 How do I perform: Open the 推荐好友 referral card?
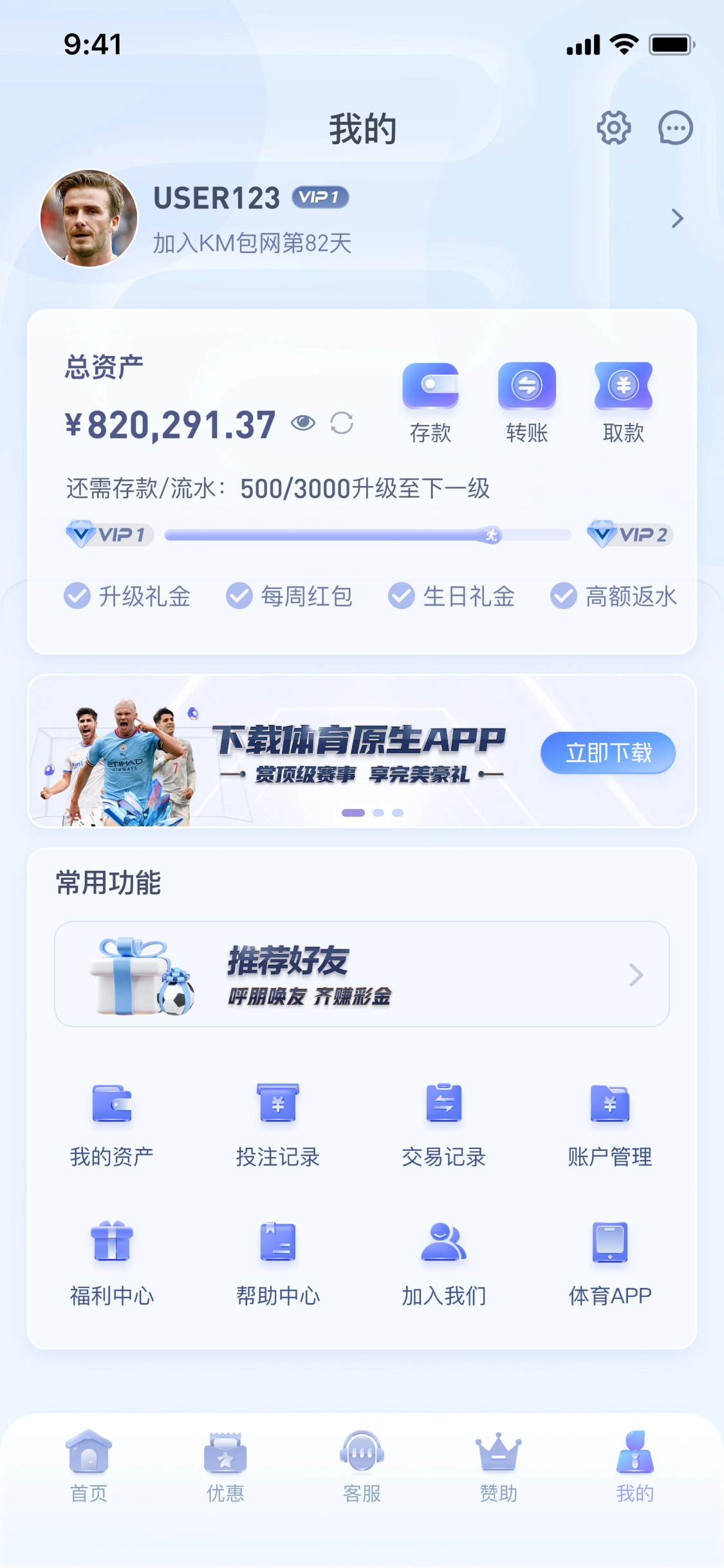point(362,974)
